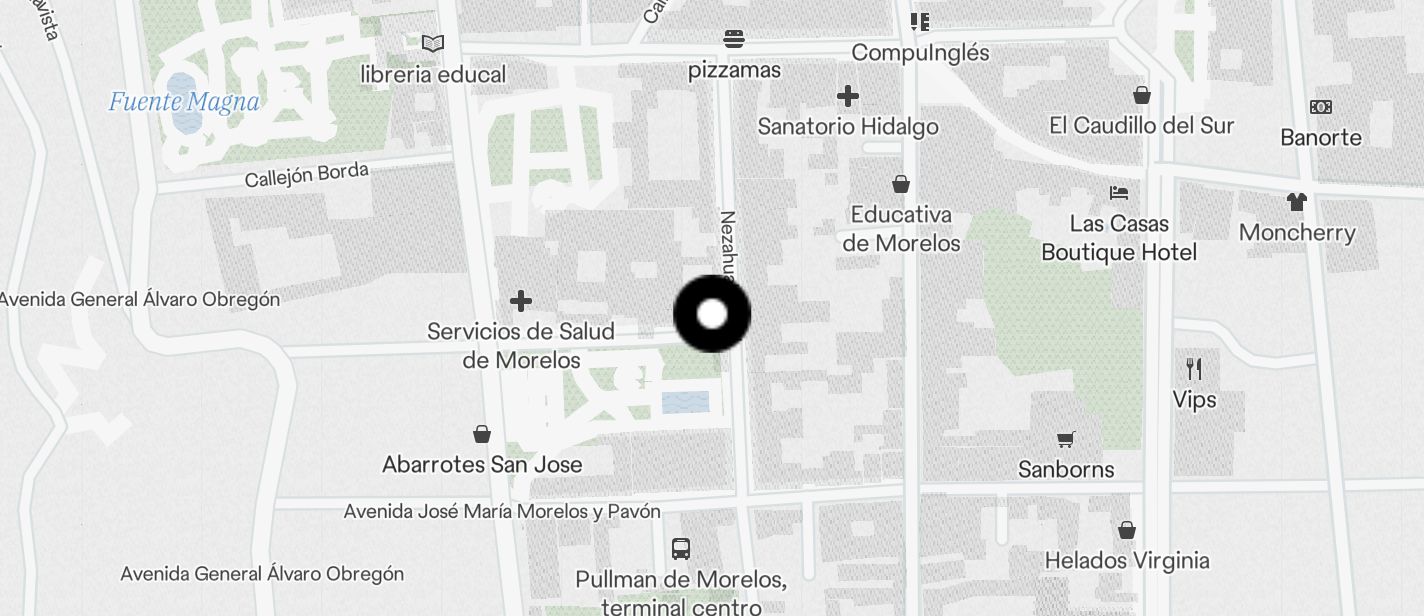Image resolution: width=1424 pixels, height=616 pixels.
Task: Select the El Caudillo del Sur marker
Action: [1142, 96]
